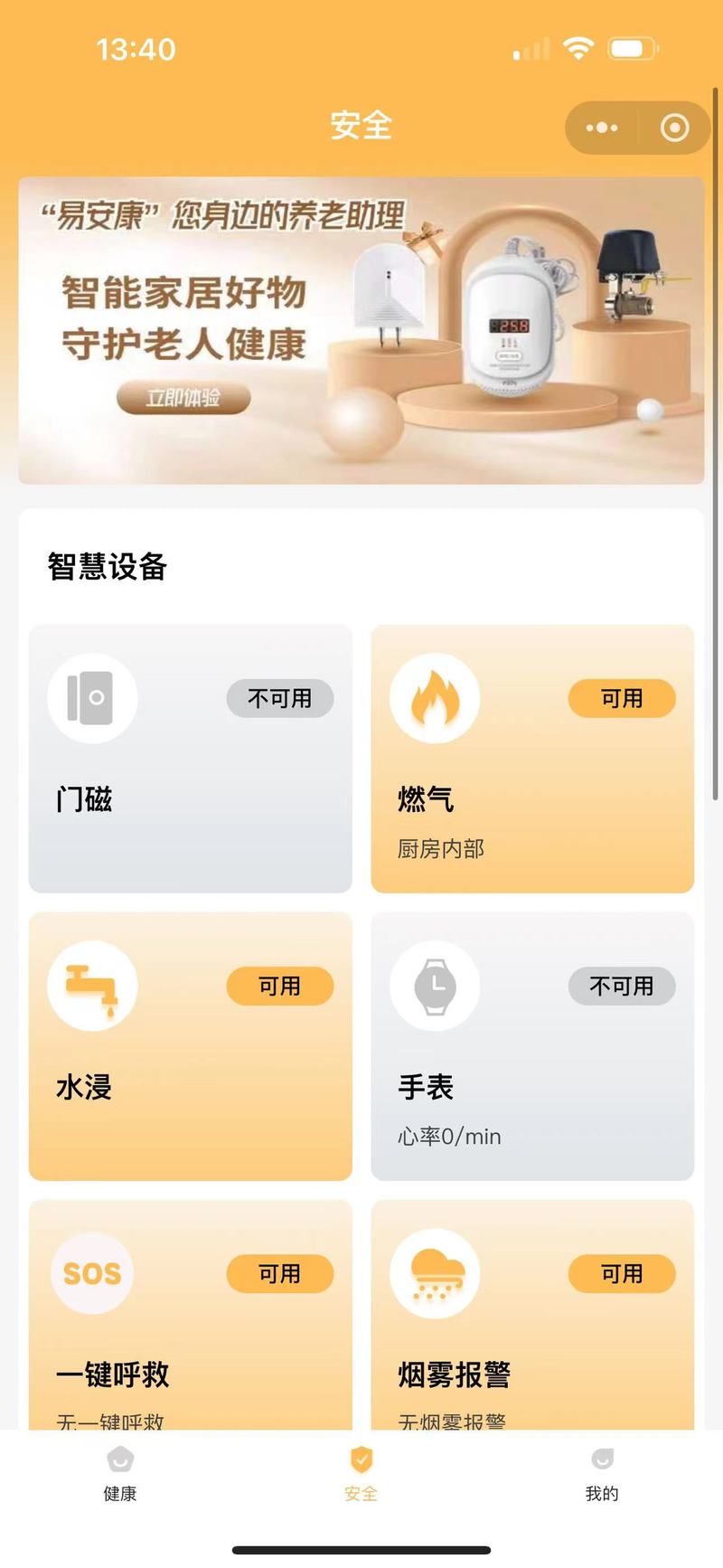Open the 手表 watch device card

click(532, 1046)
